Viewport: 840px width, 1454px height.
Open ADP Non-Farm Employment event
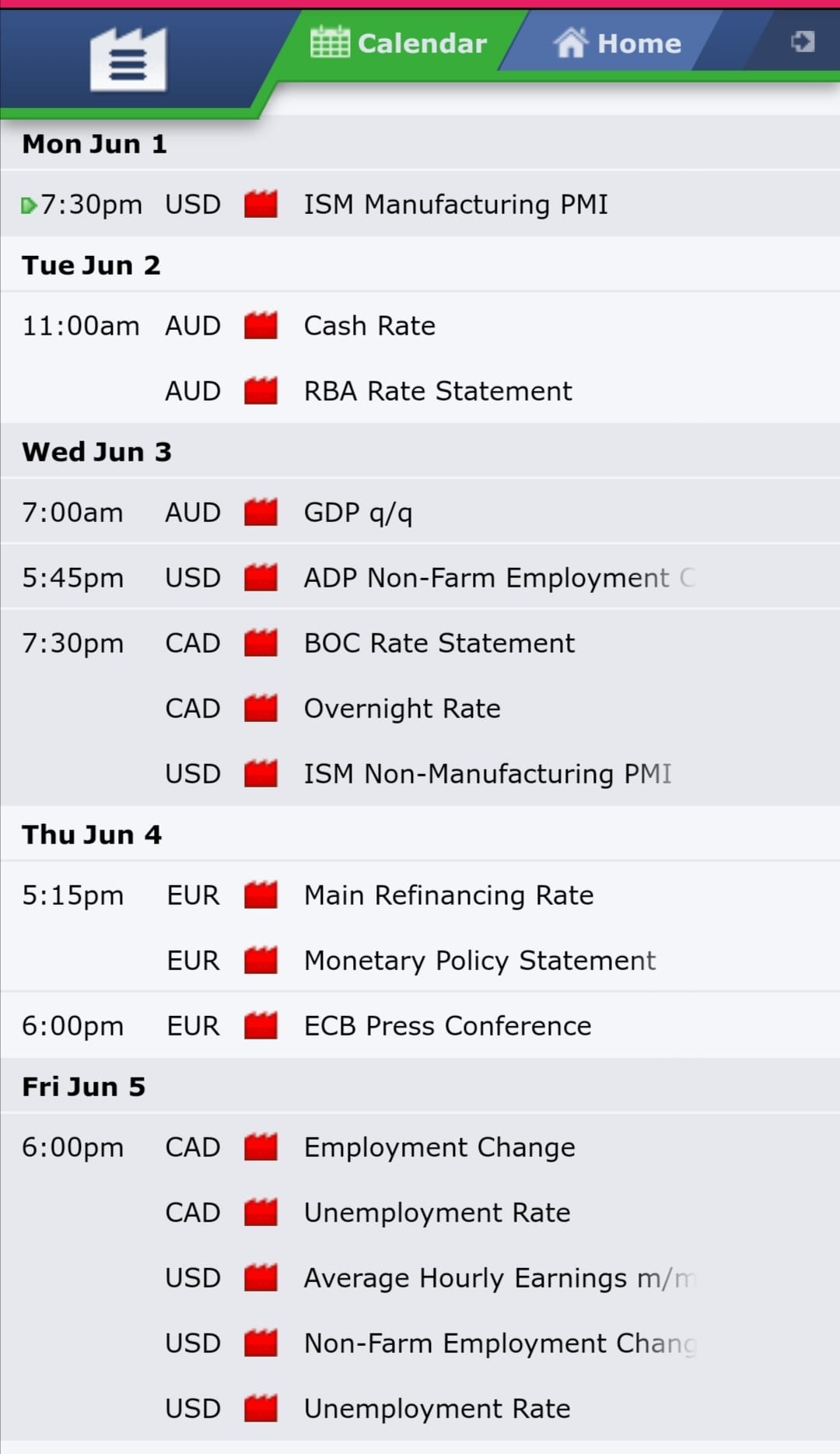(x=420, y=578)
